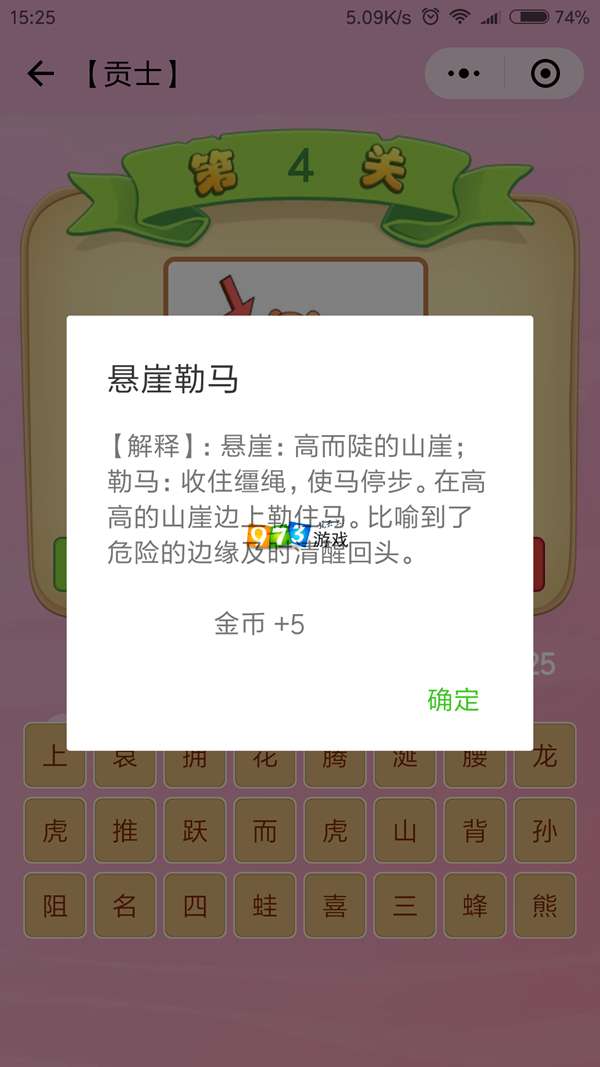Tap the character tile 而
The image size is (600, 1067).
point(265,831)
